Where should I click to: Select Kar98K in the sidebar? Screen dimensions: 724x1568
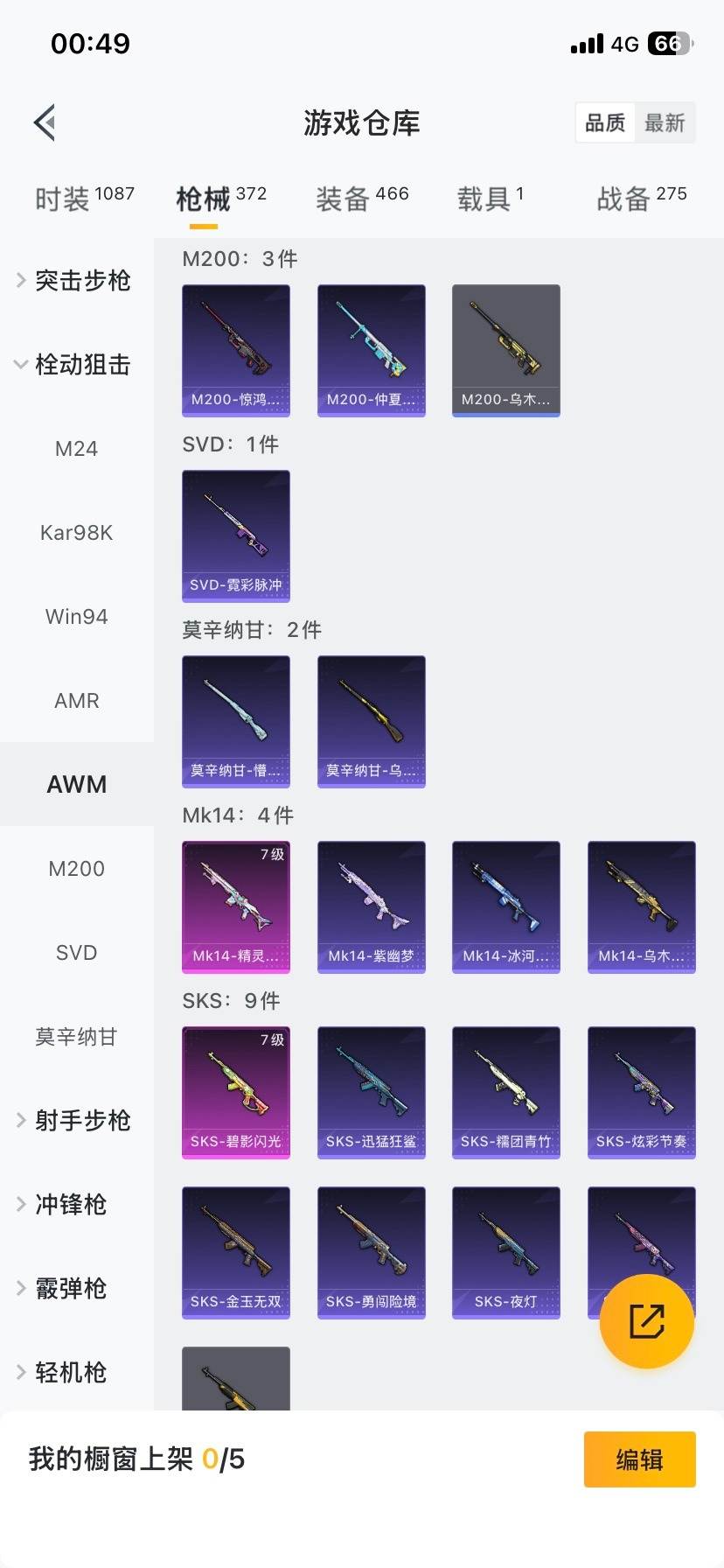tap(76, 533)
